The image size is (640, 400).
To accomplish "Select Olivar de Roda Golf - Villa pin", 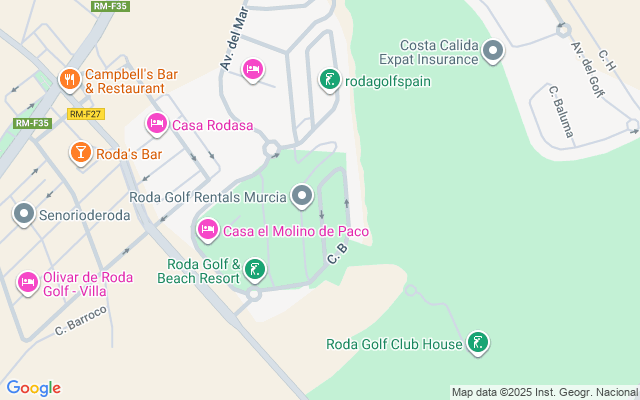I will [28, 283].
